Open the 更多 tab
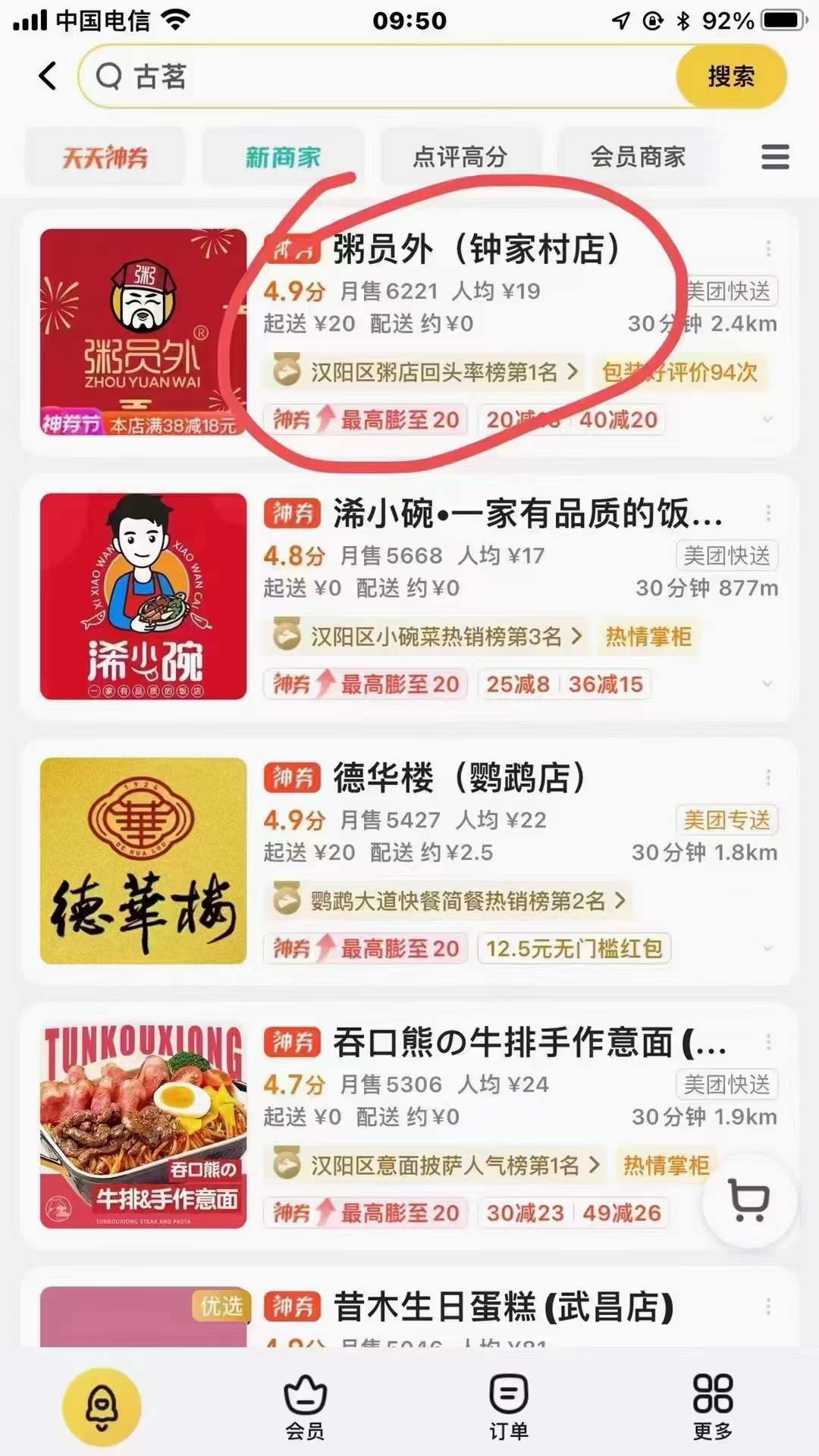The width and height of the screenshot is (819, 1456). point(713,1407)
